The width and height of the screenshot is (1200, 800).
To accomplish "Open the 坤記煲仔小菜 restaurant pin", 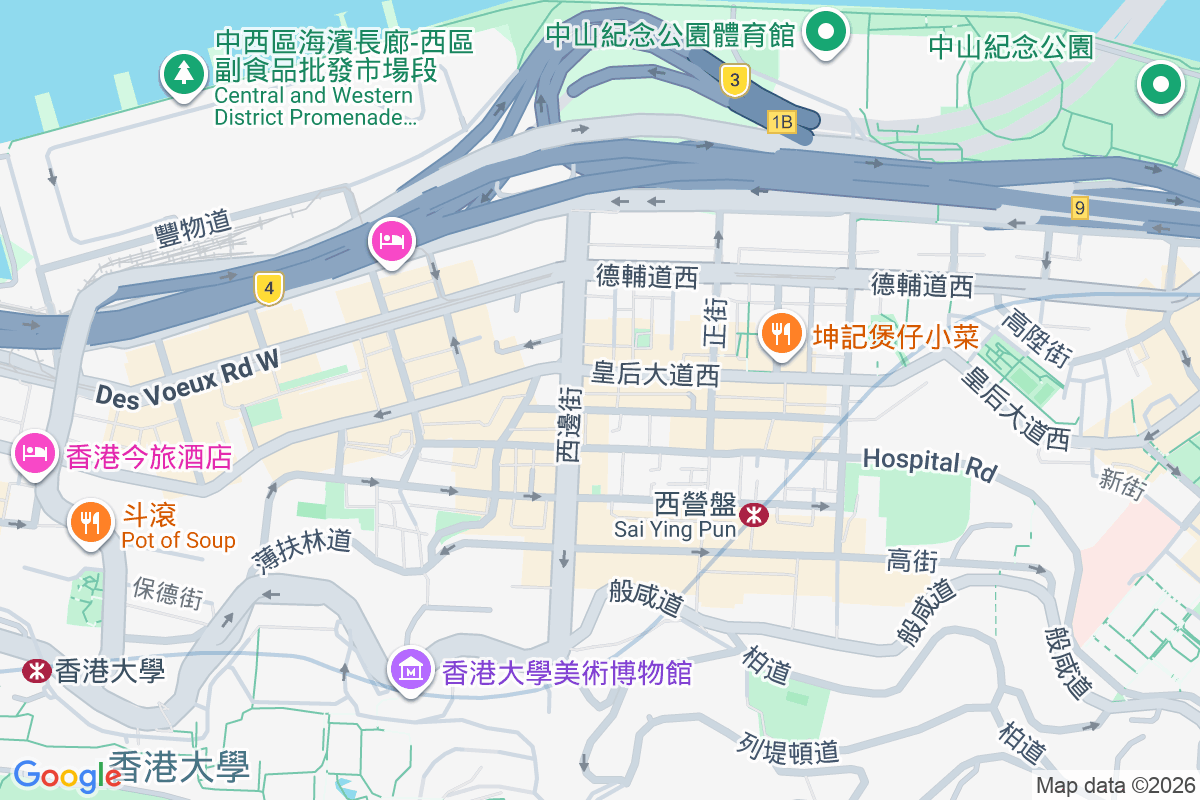I will (x=781, y=333).
